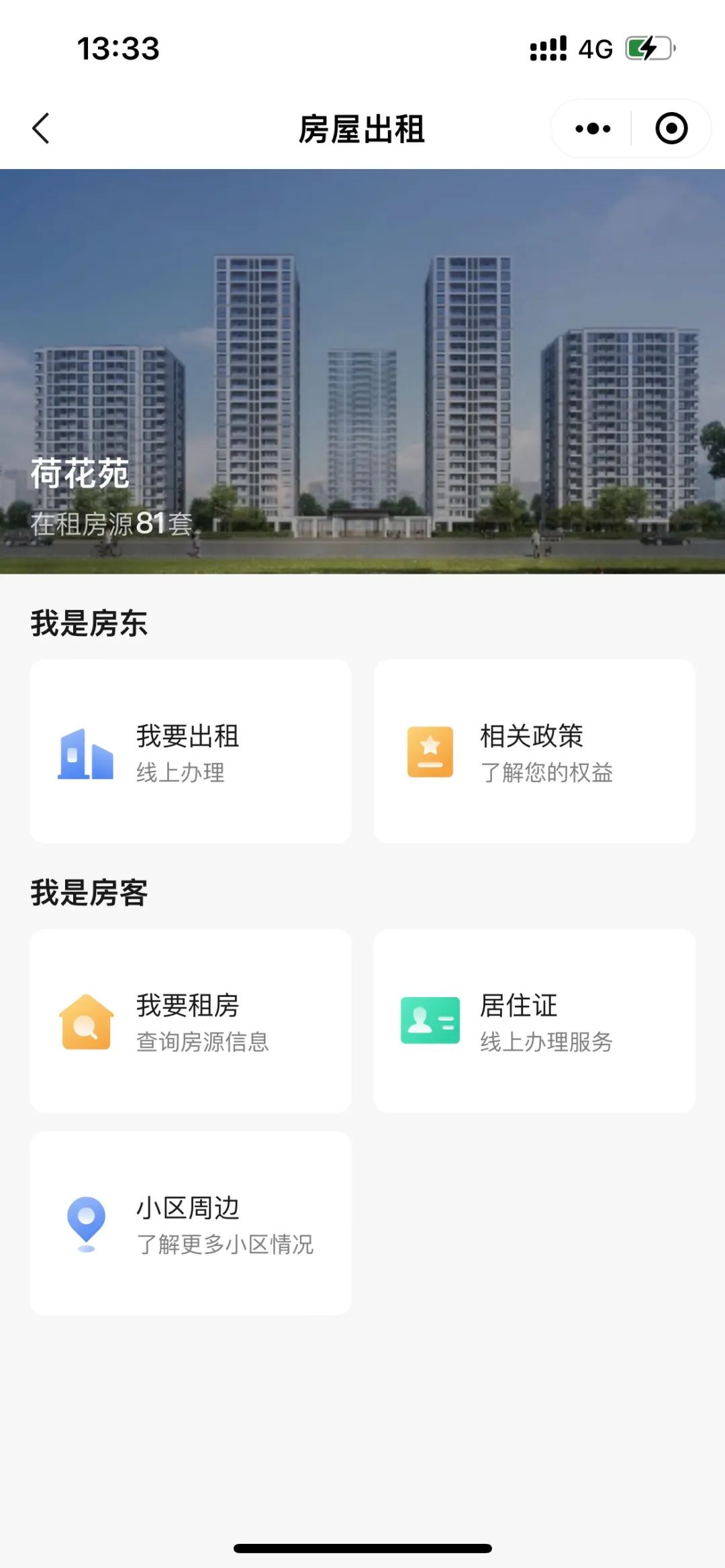
Task: Click the 房屋出租 page title
Action: click(362, 128)
